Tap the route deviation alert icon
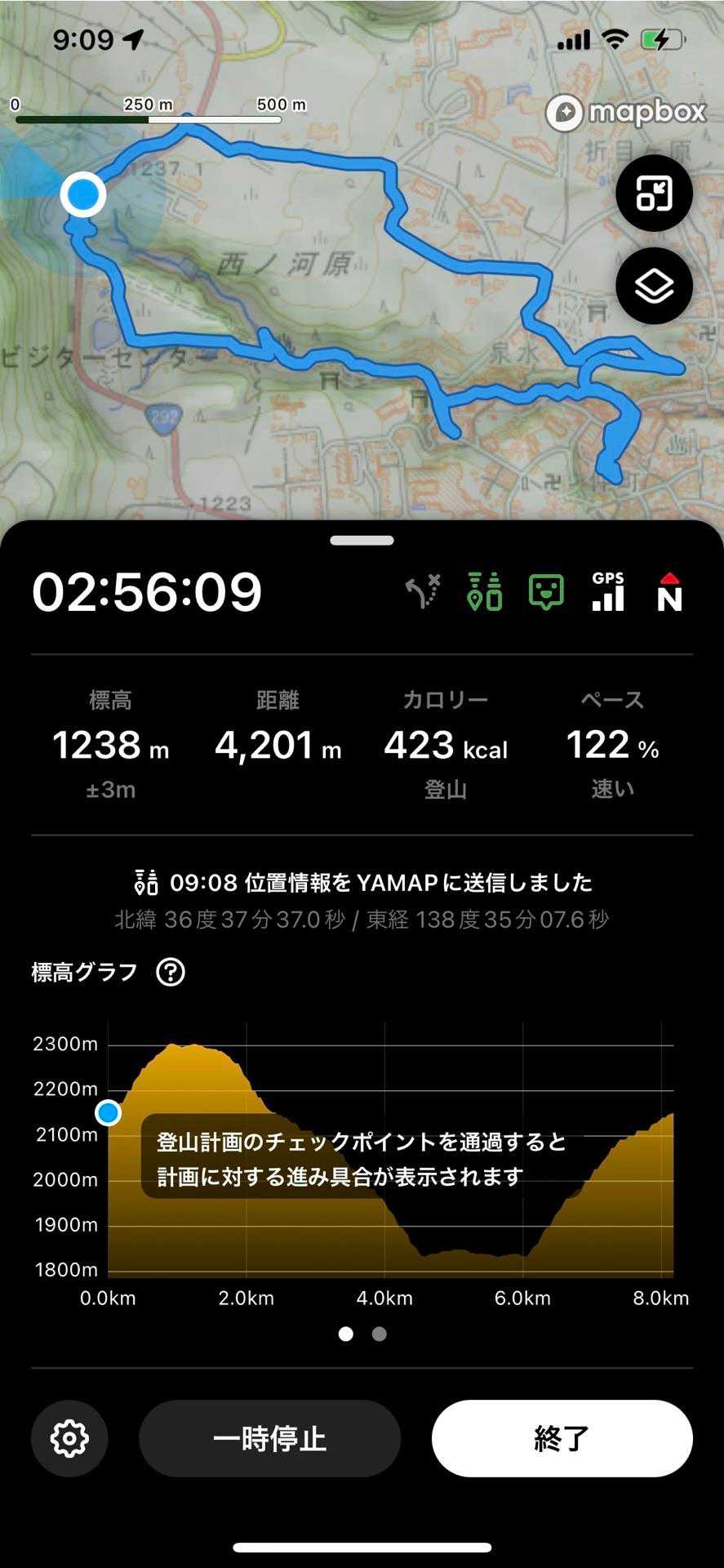Screen dimensions: 724x1568 [424, 592]
